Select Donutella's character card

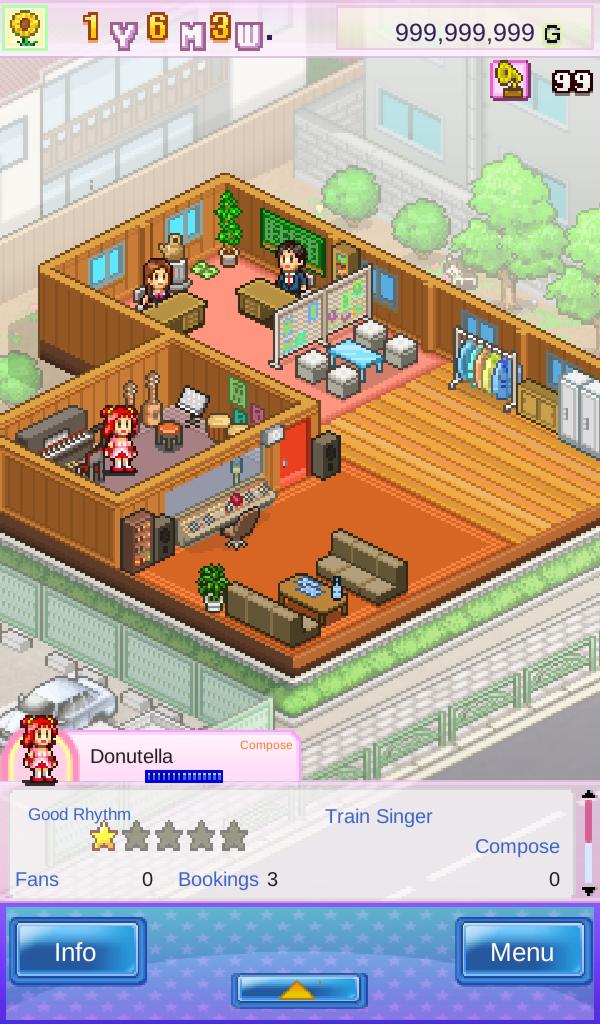coord(151,756)
